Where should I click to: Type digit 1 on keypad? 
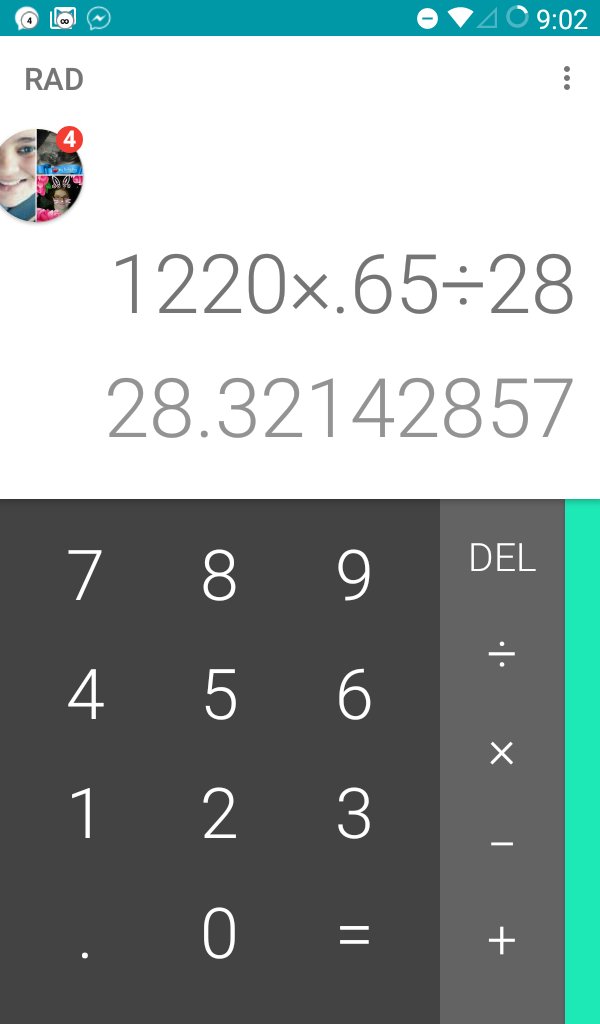(85, 814)
